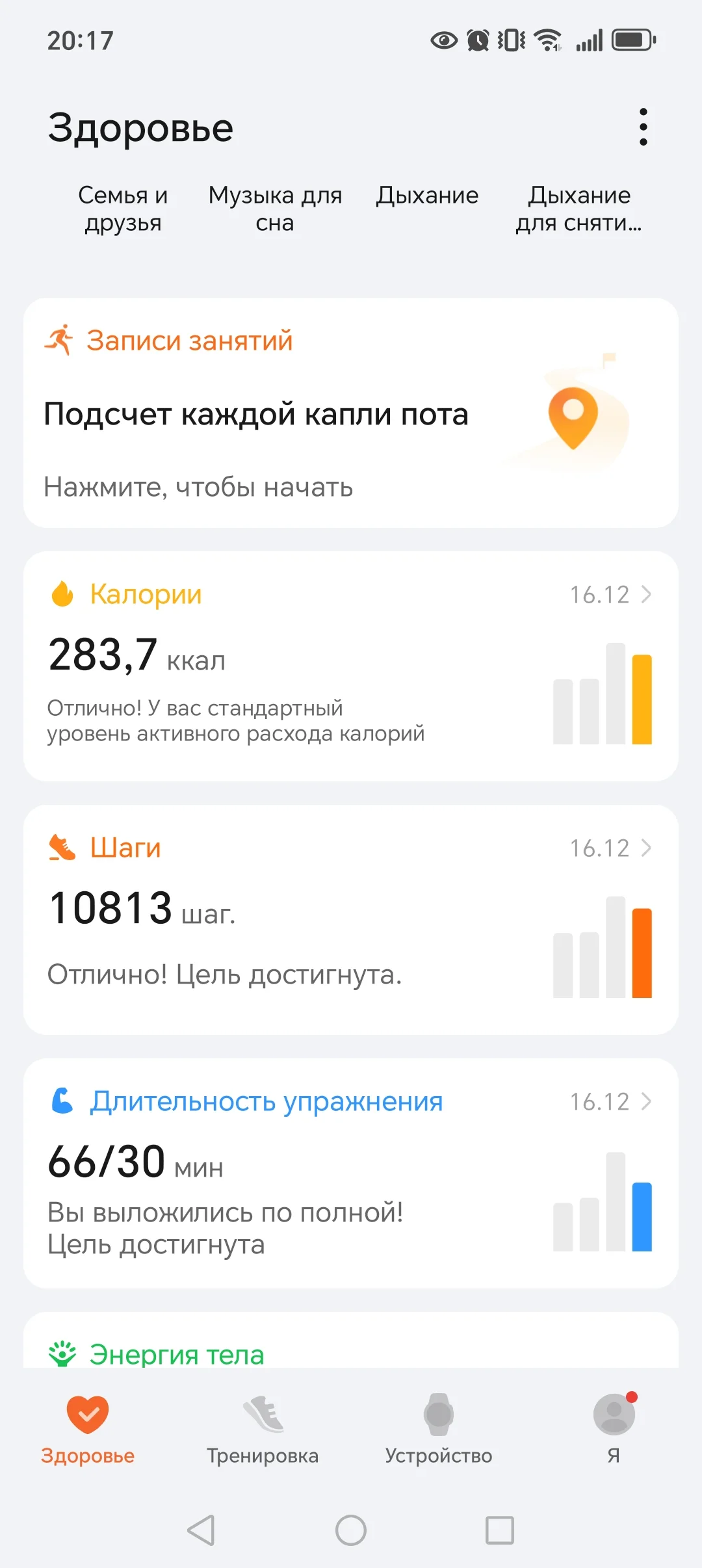Switch to the Тренировка tab
The width and height of the screenshot is (702, 1568).
[x=263, y=1428]
